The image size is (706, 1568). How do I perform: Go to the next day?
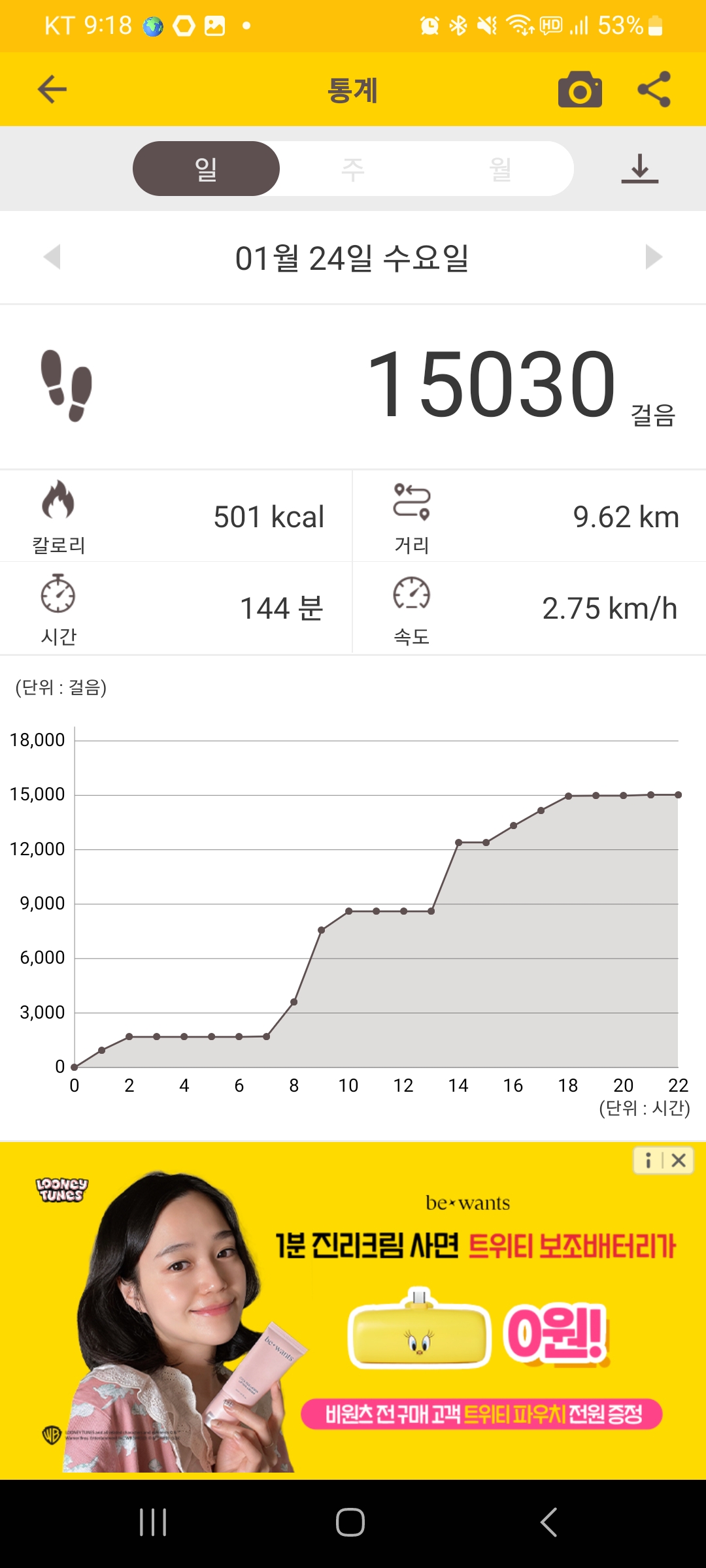click(x=654, y=257)
